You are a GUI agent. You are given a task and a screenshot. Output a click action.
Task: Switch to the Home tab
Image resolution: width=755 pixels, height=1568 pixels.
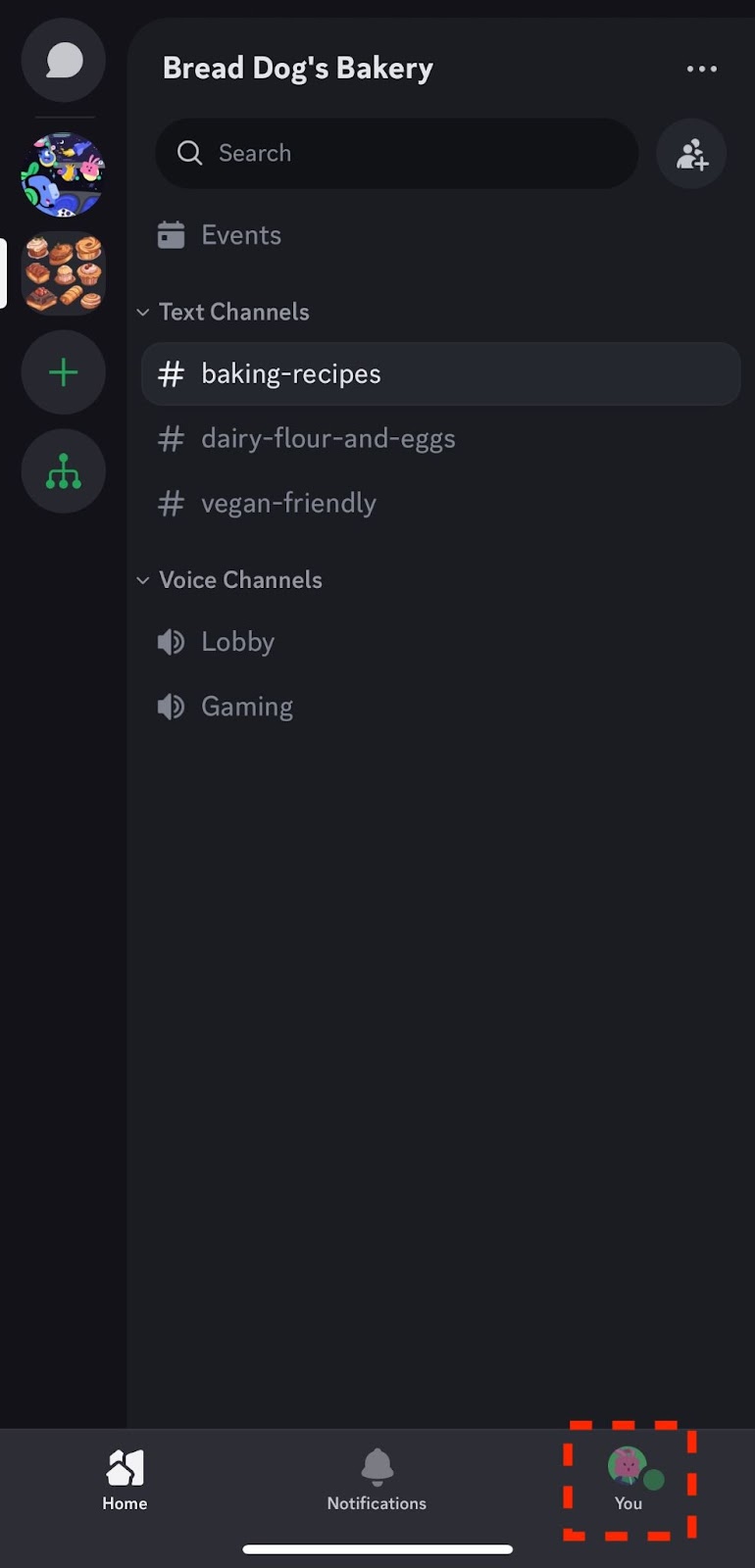(x=125, y=1480)
